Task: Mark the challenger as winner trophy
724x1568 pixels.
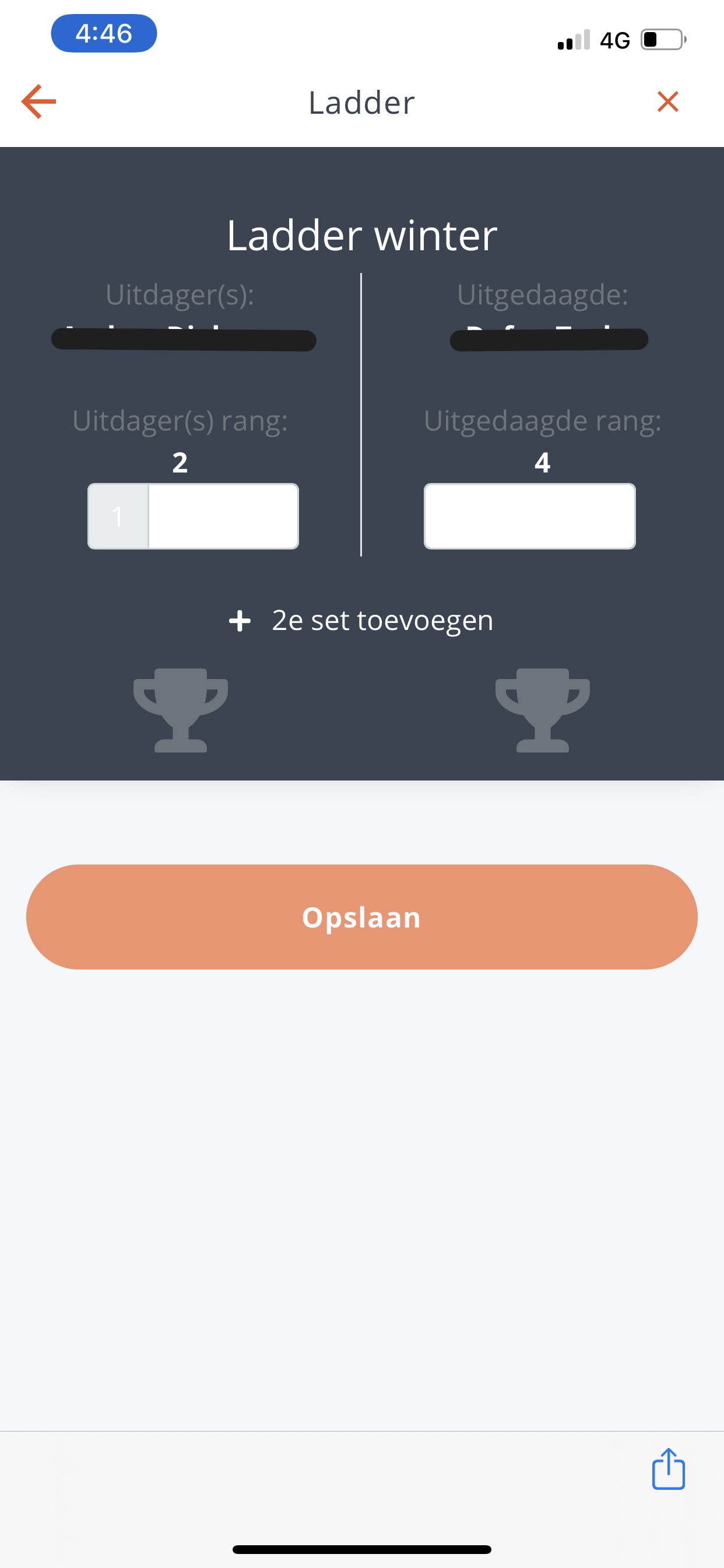Action: pos(181,710)
